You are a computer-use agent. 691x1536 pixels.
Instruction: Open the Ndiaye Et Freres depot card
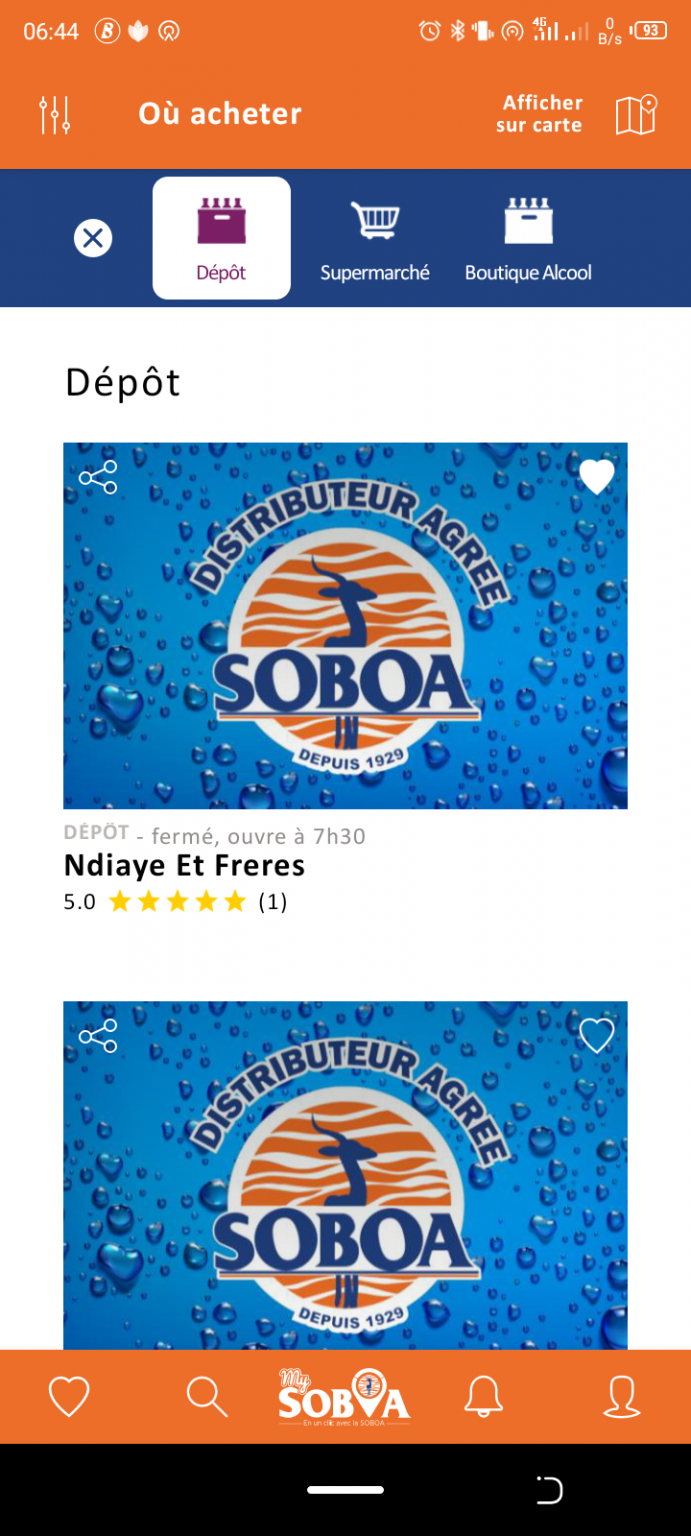[x=345, y=626]
